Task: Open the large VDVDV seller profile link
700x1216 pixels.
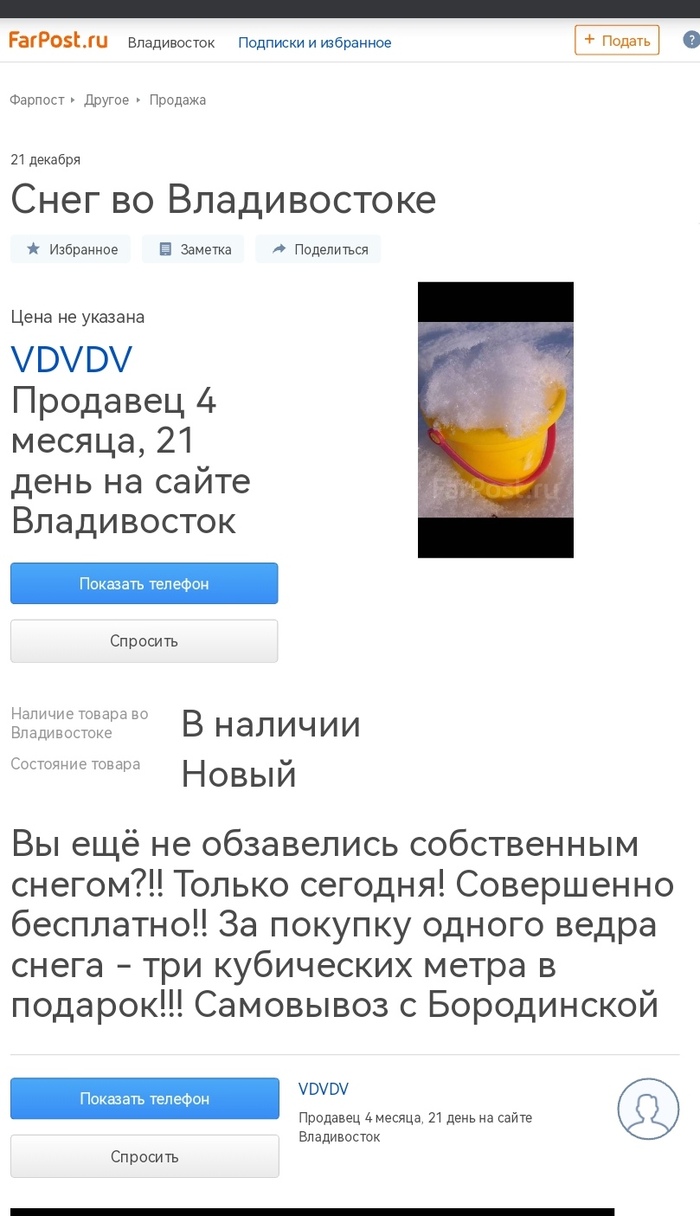Action: tap(72, 360)
